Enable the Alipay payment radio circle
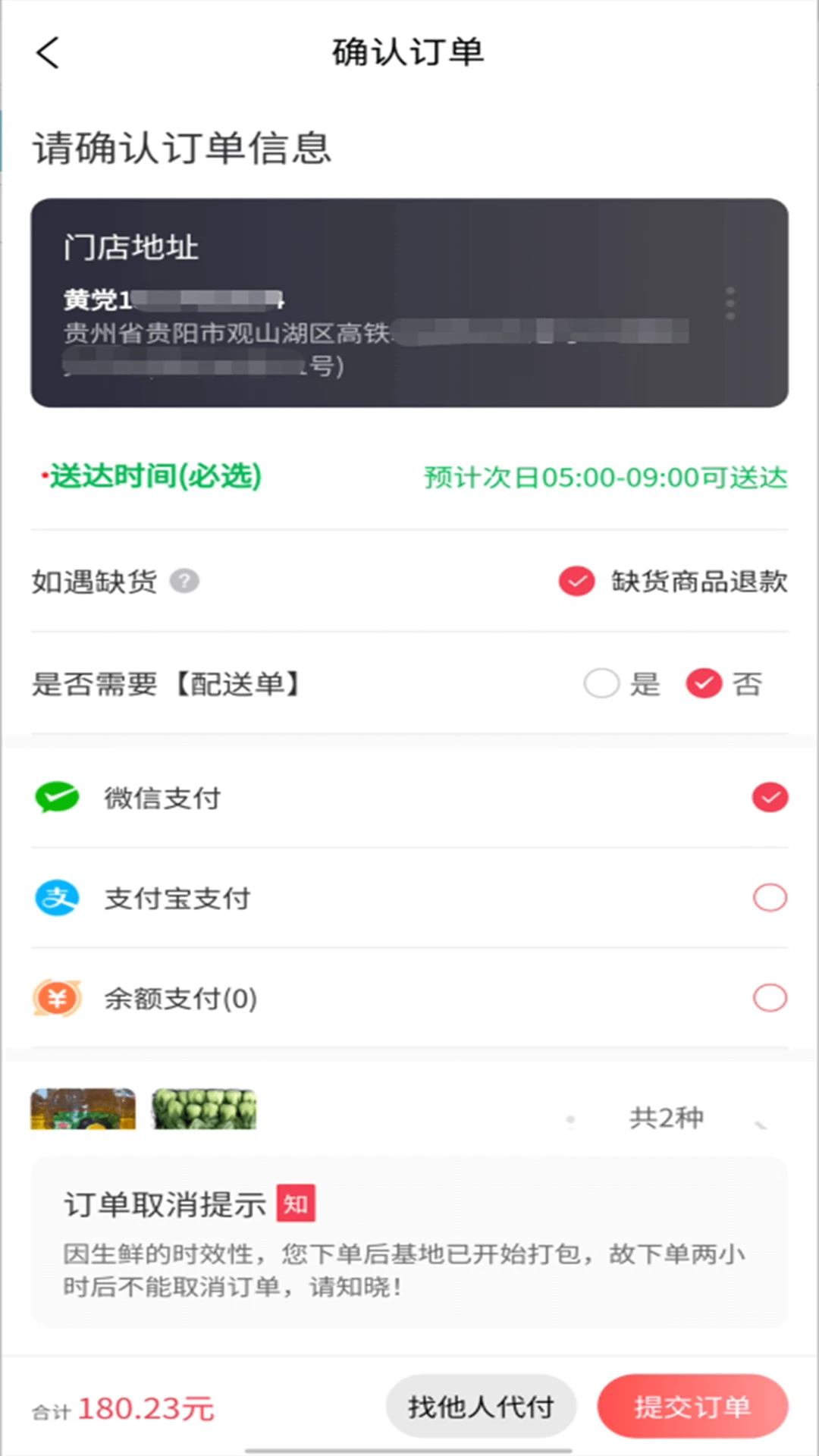 point(770,897)
